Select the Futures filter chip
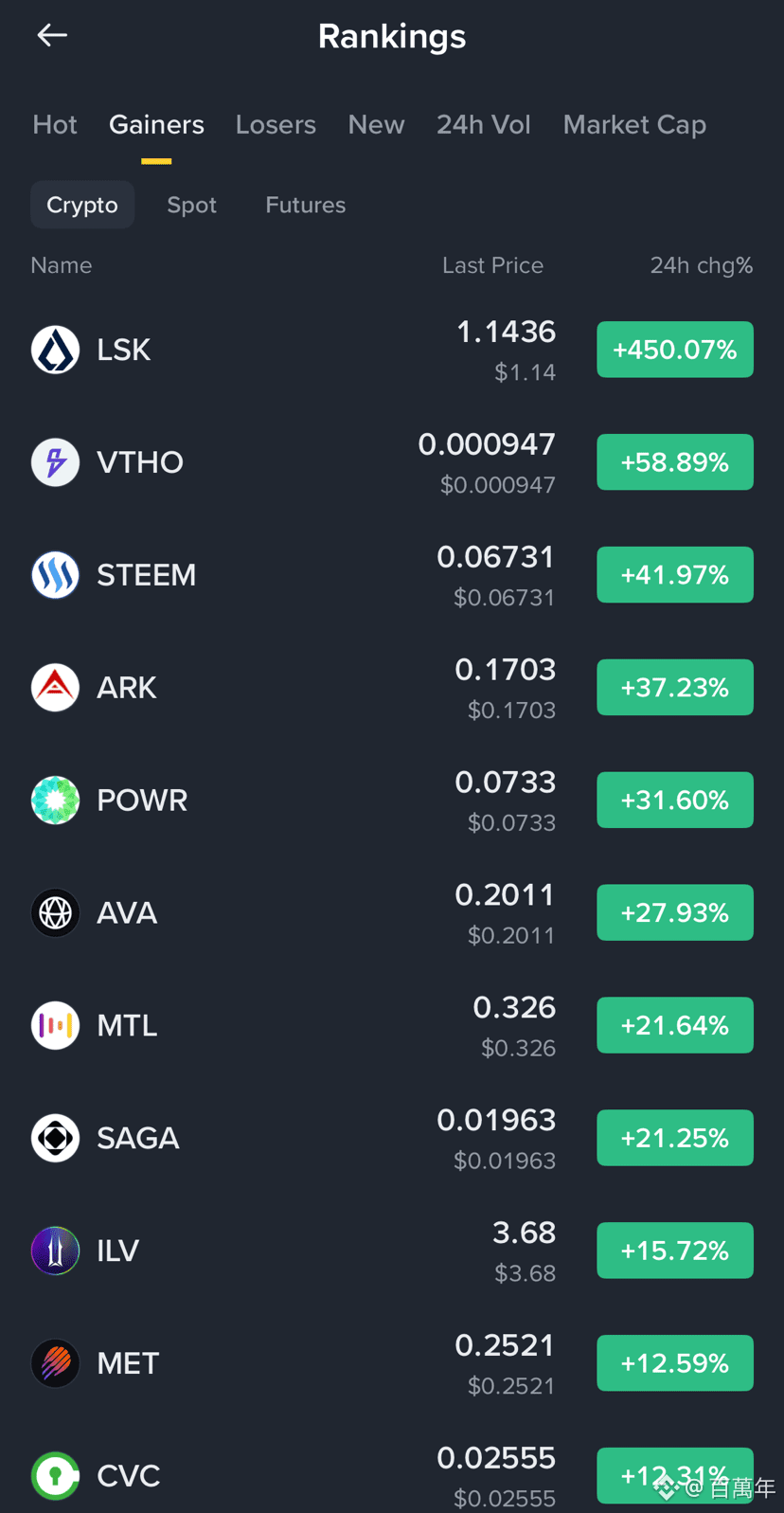Image resolution: width=784 pixels, height=1513 pixels. (305, 205)
